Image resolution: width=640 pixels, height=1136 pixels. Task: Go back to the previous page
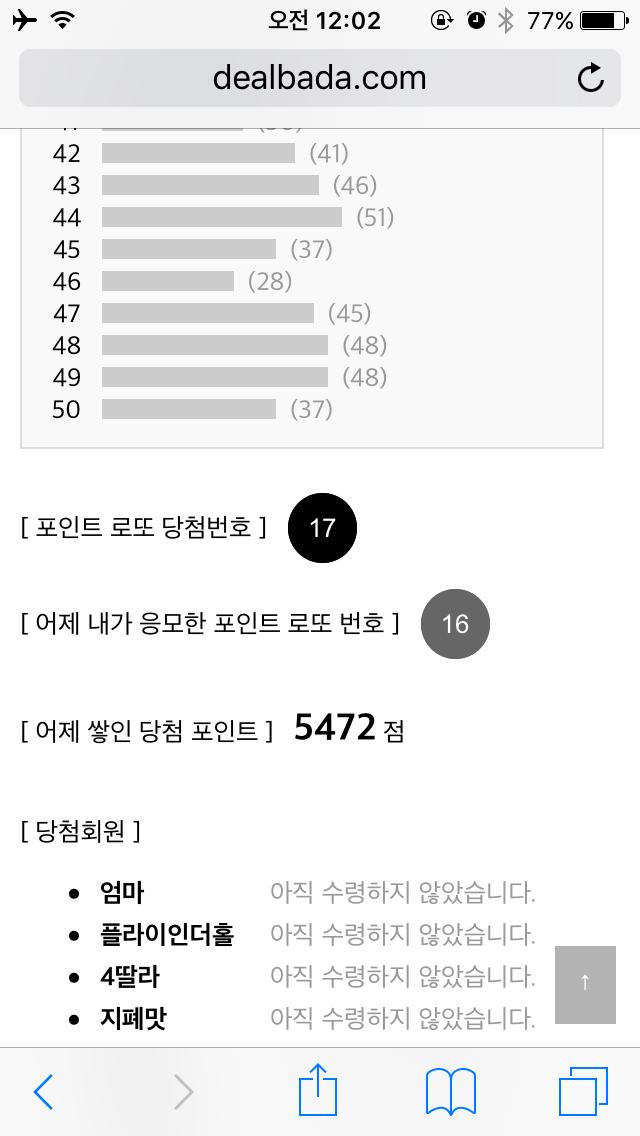click(x=43, y=1092)
